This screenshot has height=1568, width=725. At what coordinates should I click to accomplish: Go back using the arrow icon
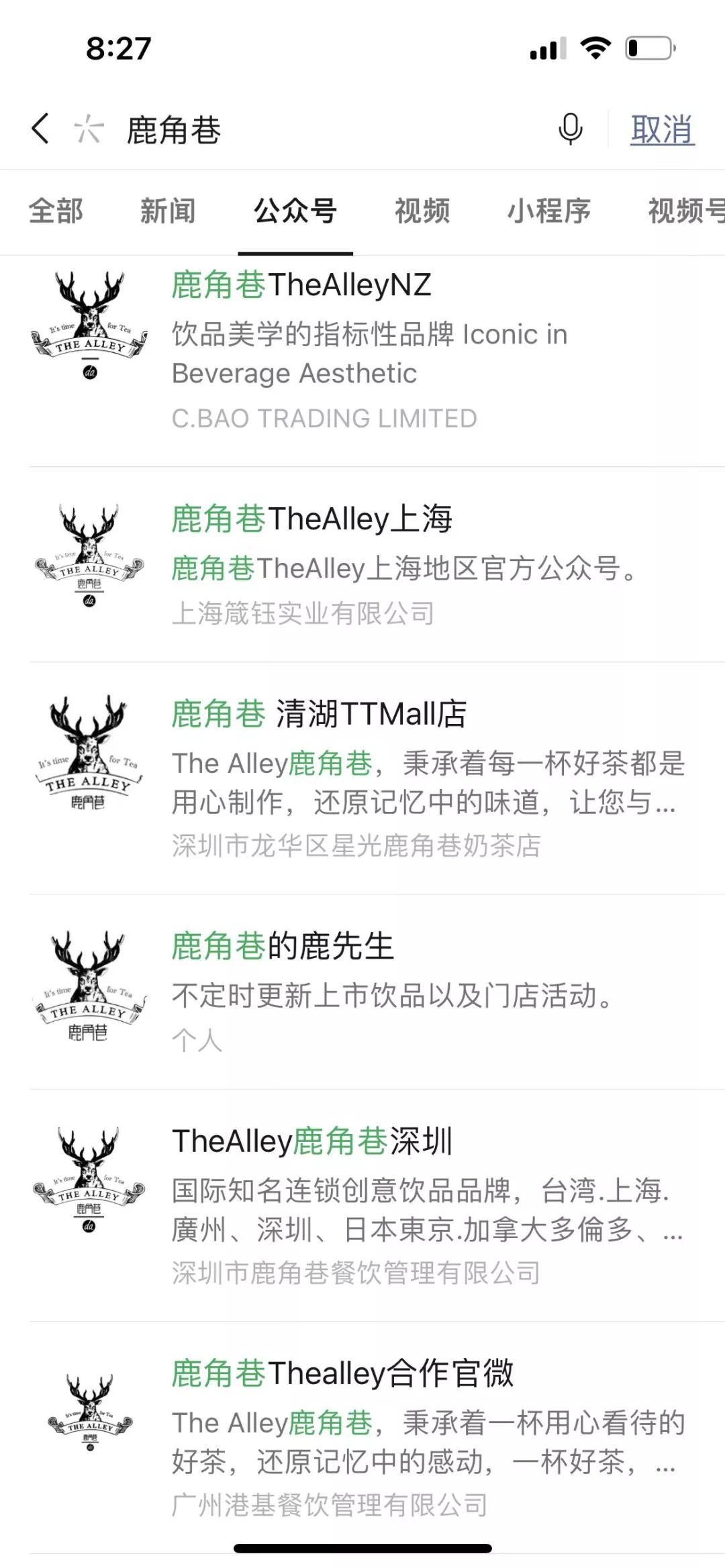pos(41,129)
